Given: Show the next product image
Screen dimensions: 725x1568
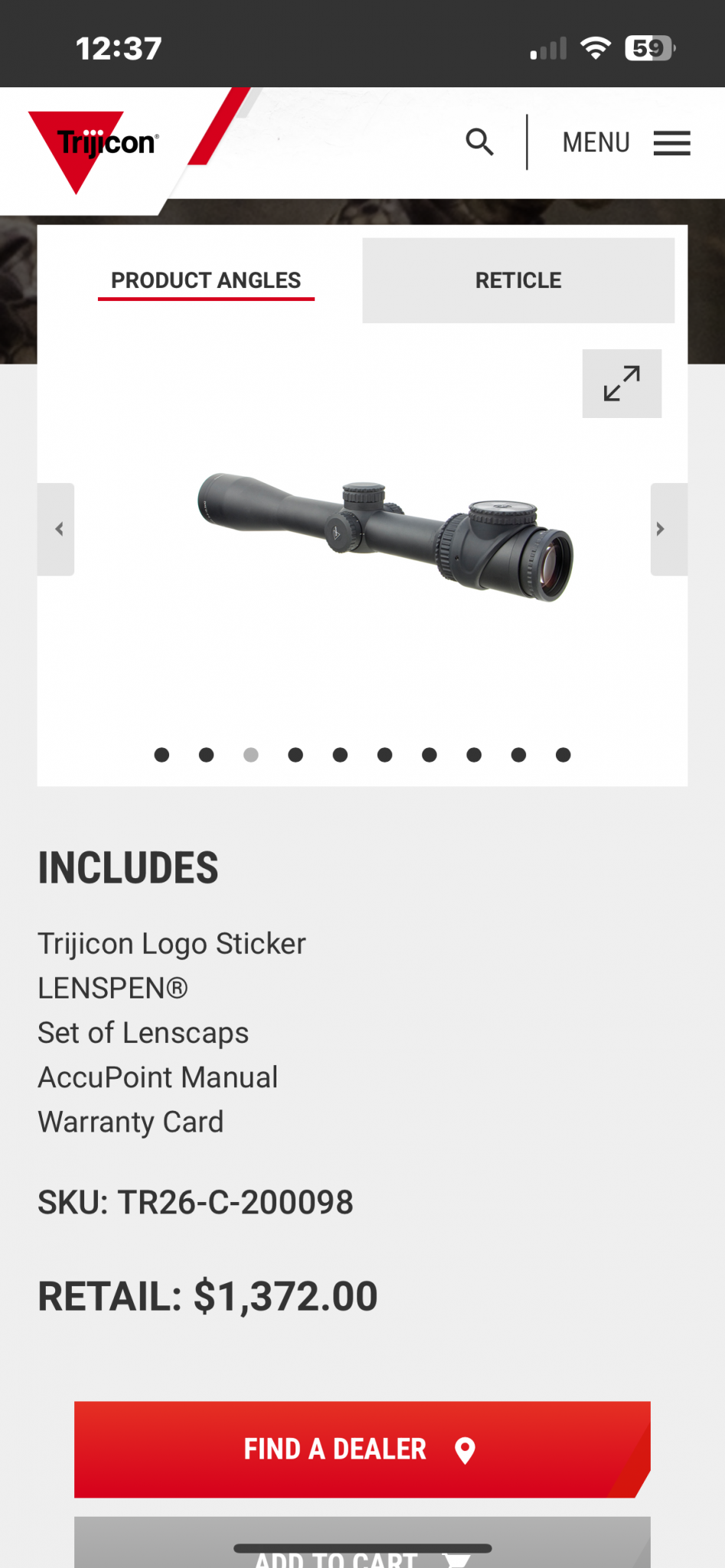Looking at the screenshot, I should coord(668,529).
